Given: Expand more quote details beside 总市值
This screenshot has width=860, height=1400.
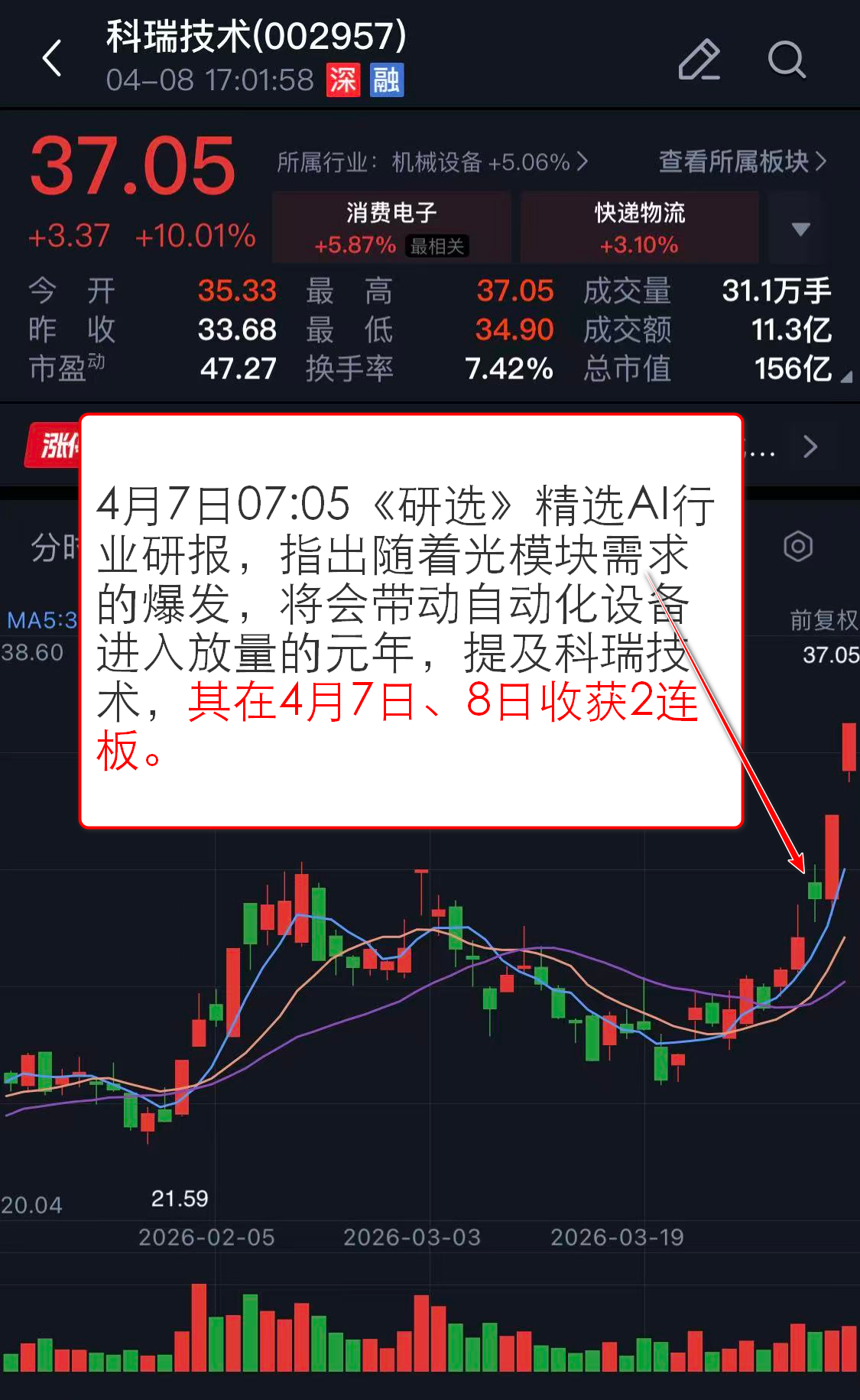Looking at the screenshot, I should 846,377.
